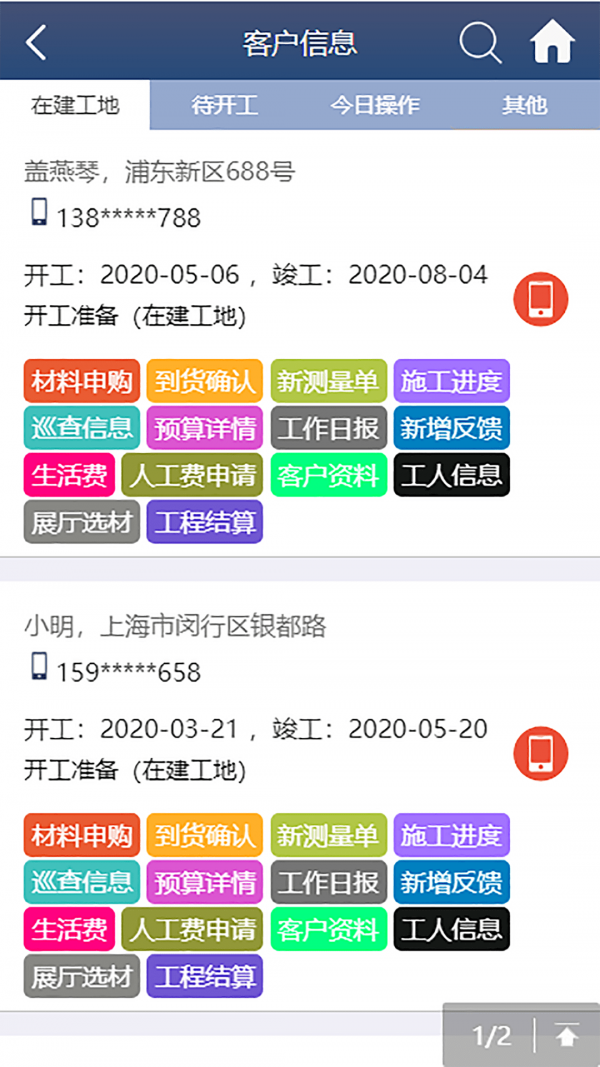The image size is (600, 1067).
Task: Open 工程结算 under 盖燕琴's record
Action: tap(205, 522)
